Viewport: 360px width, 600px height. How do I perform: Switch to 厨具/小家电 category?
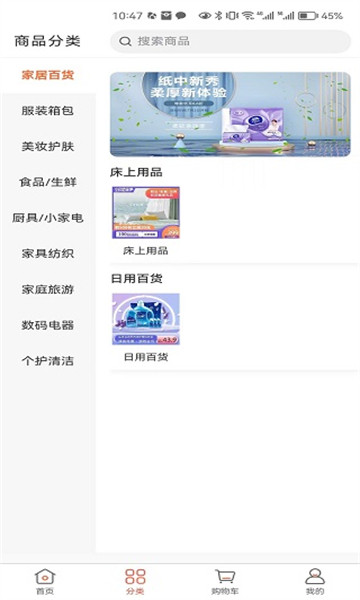48,218
